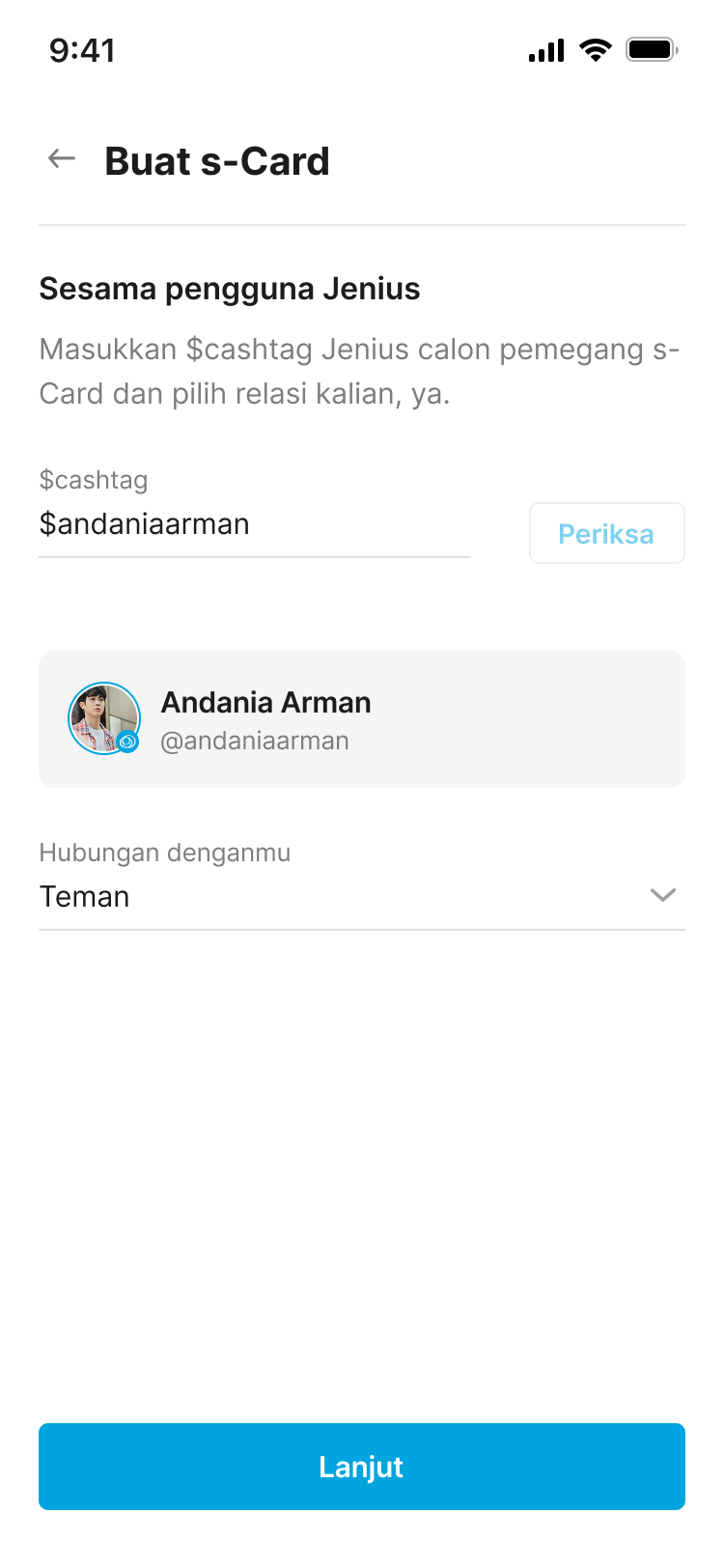This screenshot has width=724, height=1568.
Task: Continue with the Lanjut button
Action: pos(361,1466)
